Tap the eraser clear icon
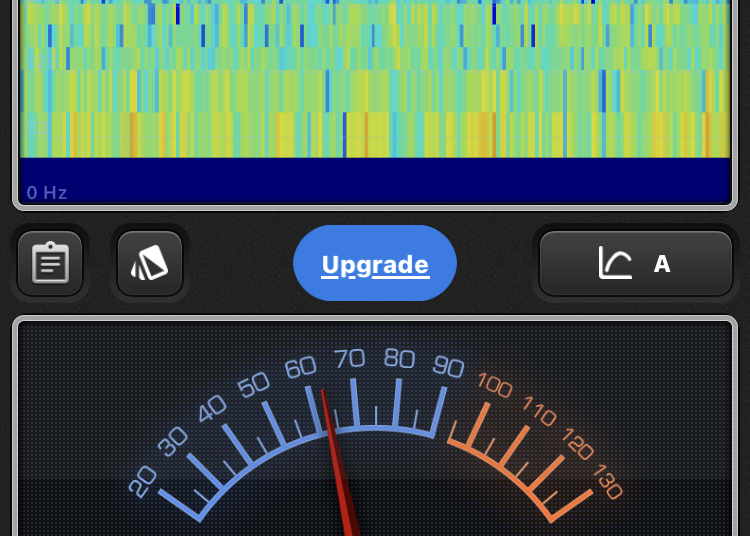The image size is (750, 536). click(x=150, y=264)
